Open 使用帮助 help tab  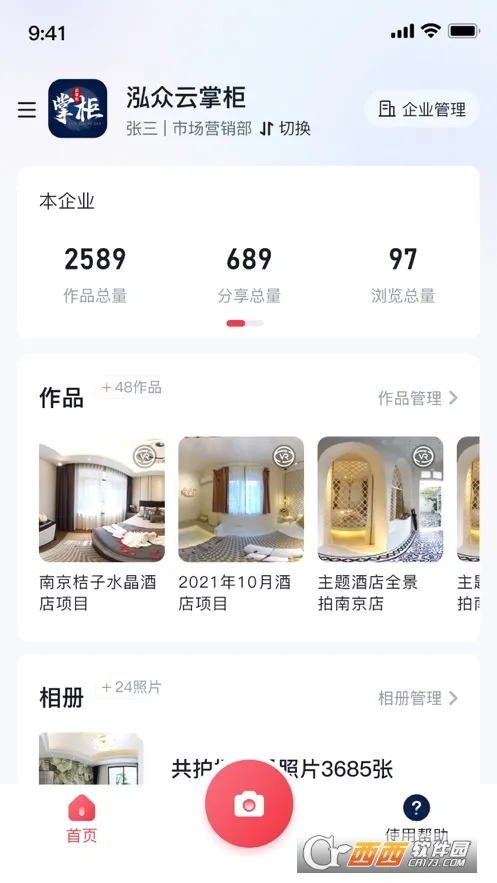(x=417, y=818)
